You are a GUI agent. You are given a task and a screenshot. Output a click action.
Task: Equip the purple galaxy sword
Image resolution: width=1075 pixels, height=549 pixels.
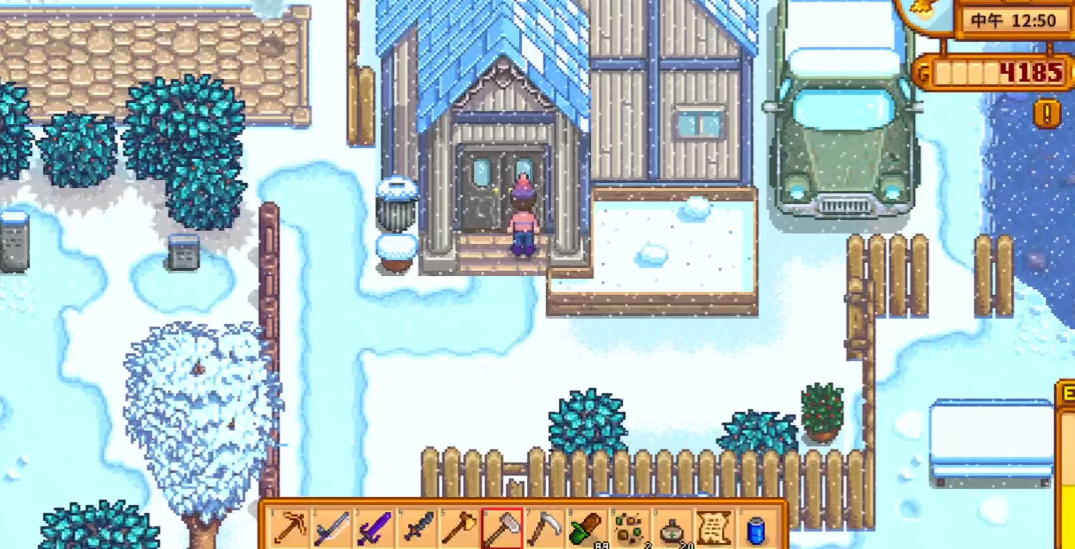pos(374,527)
